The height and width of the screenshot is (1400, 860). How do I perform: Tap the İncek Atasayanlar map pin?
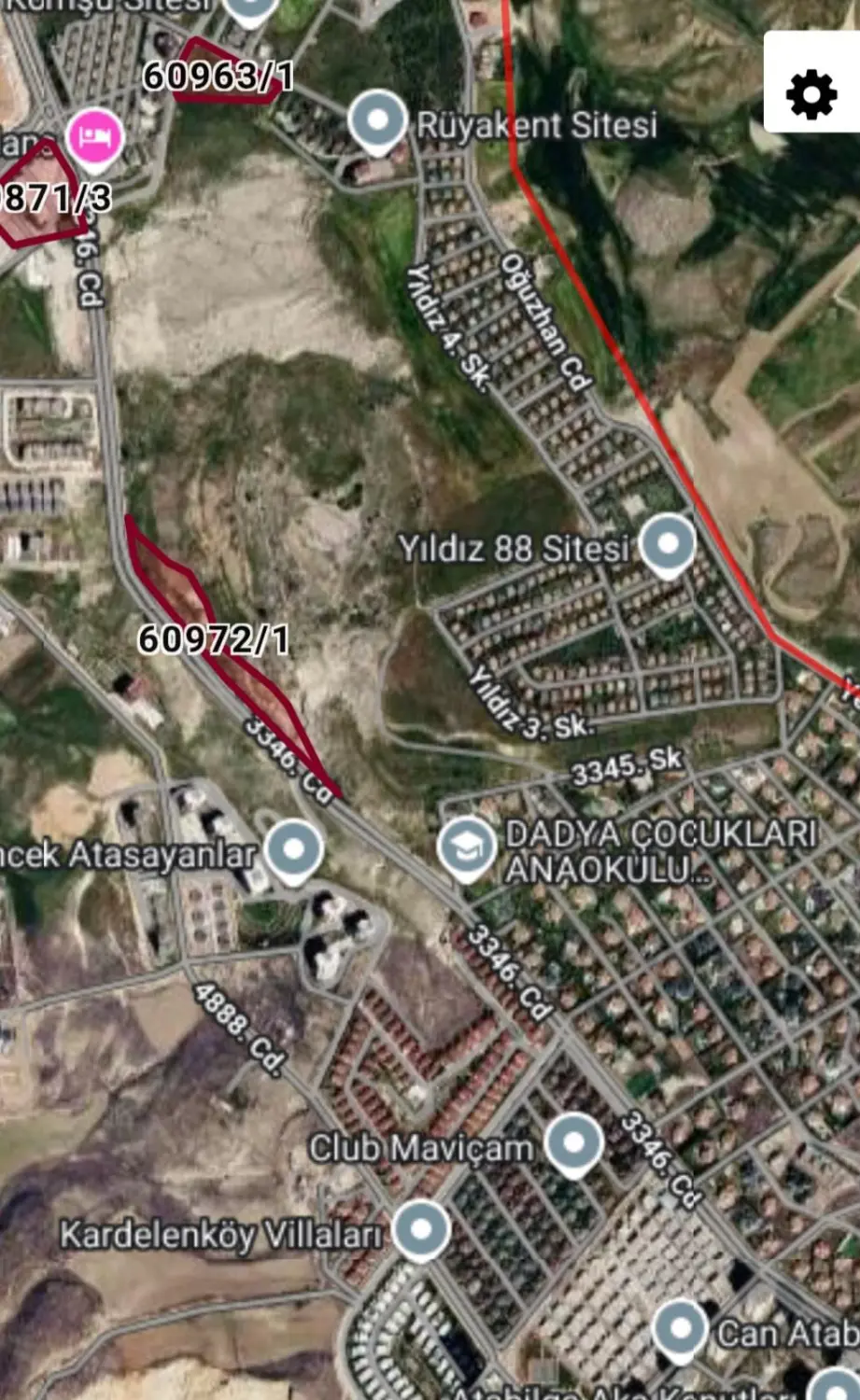pos(294,852)
